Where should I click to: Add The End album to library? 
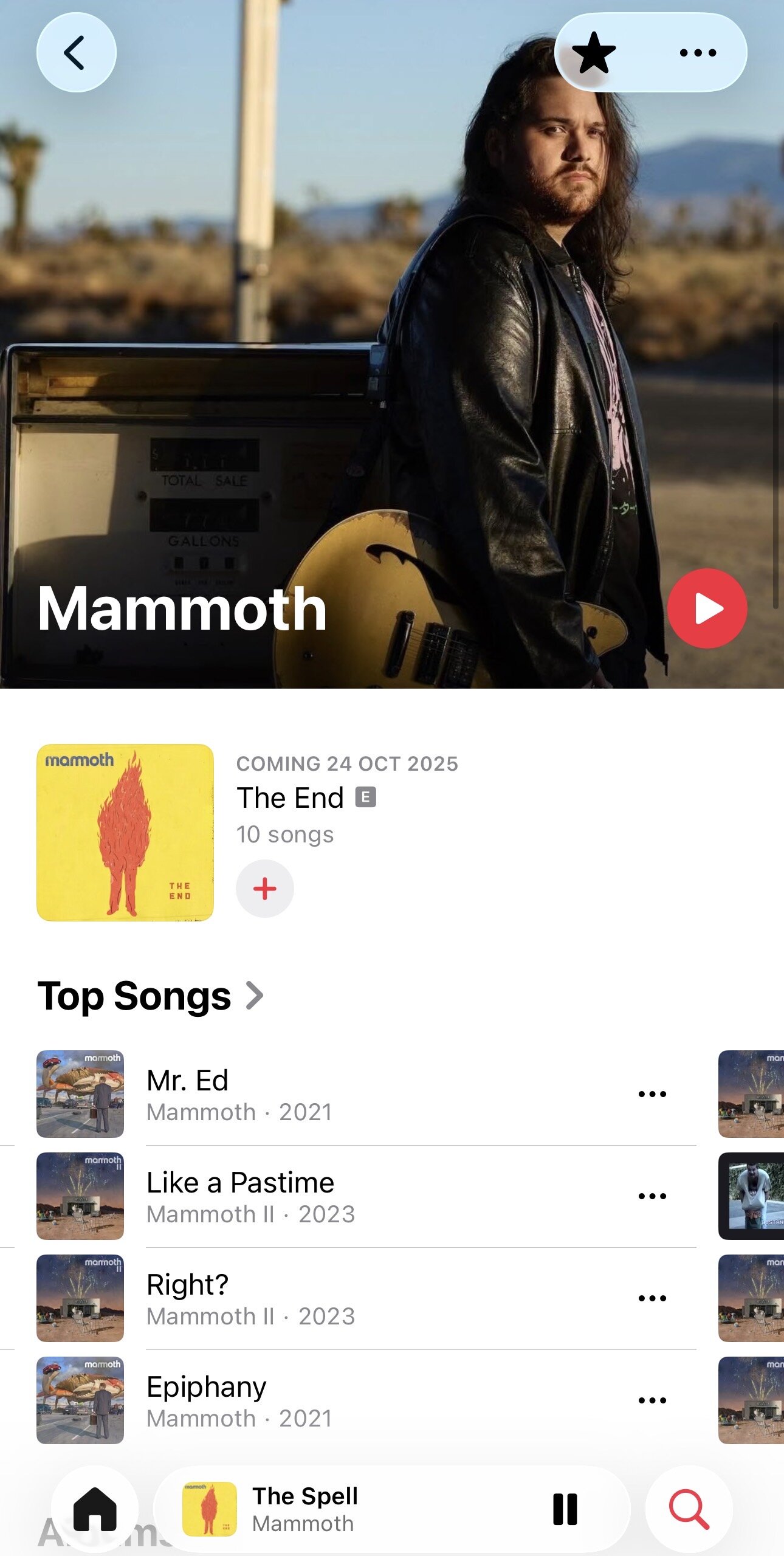click(265, 889)
